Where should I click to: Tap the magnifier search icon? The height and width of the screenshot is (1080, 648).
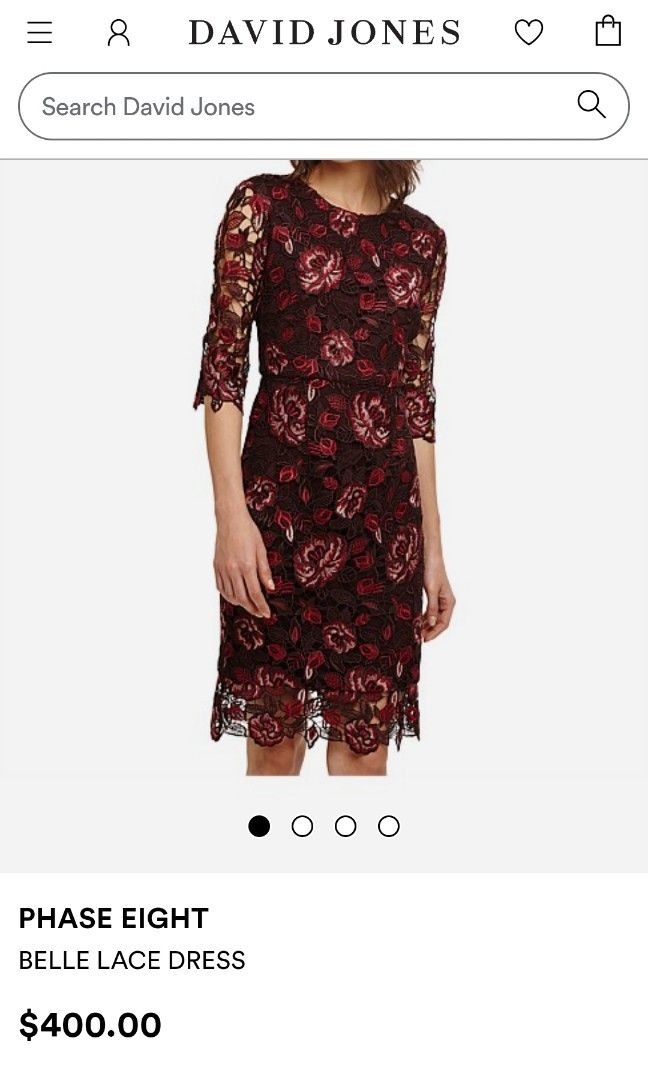coord(591,104)
